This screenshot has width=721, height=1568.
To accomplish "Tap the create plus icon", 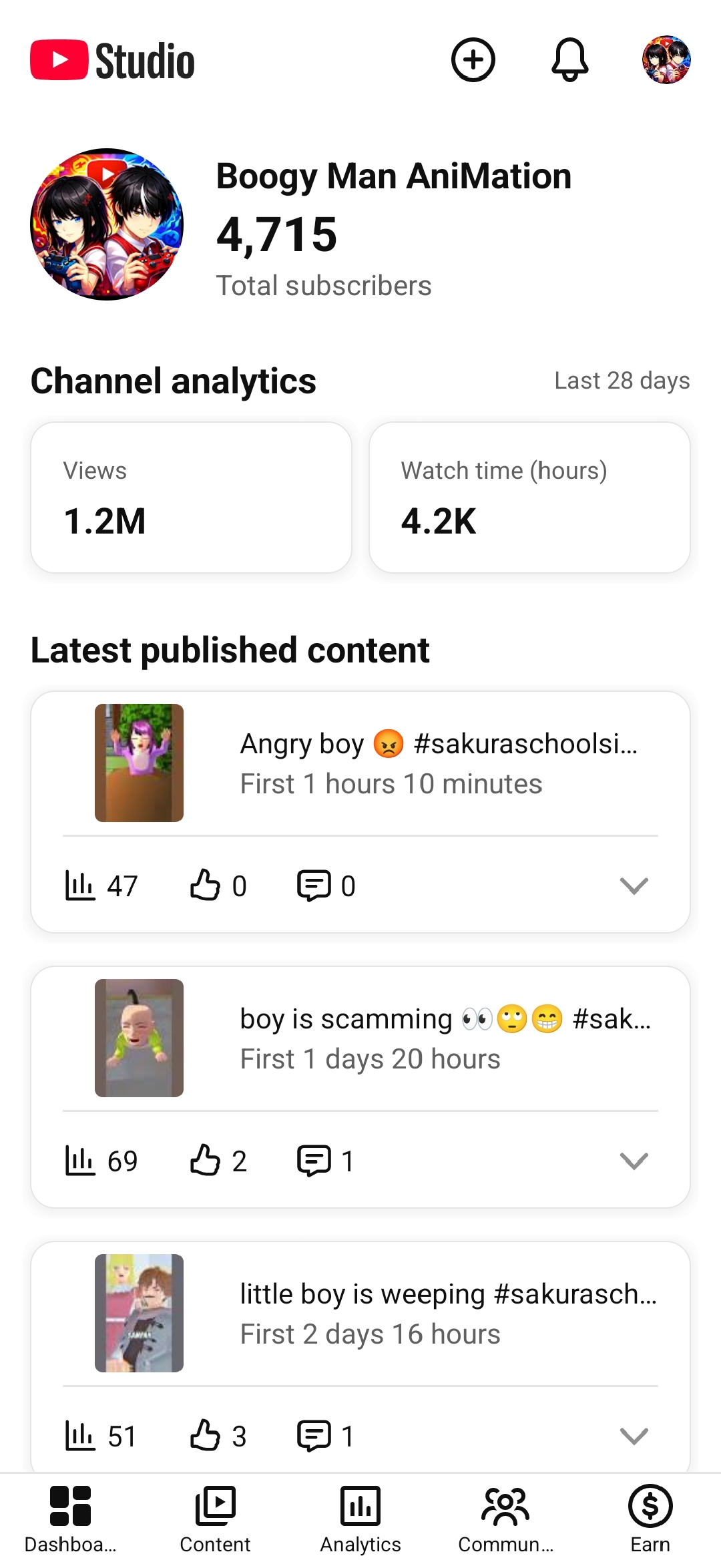I will pyautogui.click(x=473, y=60).
